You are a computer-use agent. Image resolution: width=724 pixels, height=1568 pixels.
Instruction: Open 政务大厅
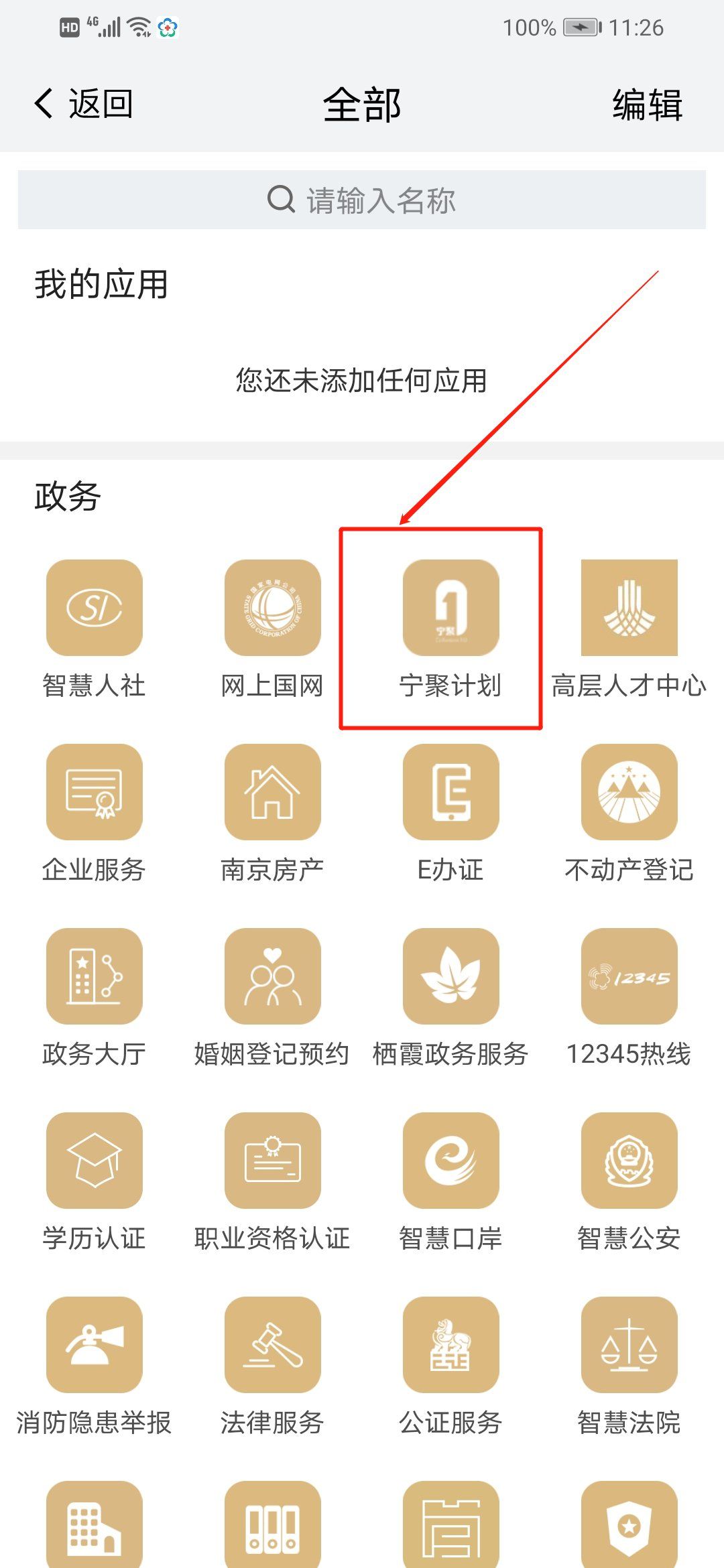[95, 976]
